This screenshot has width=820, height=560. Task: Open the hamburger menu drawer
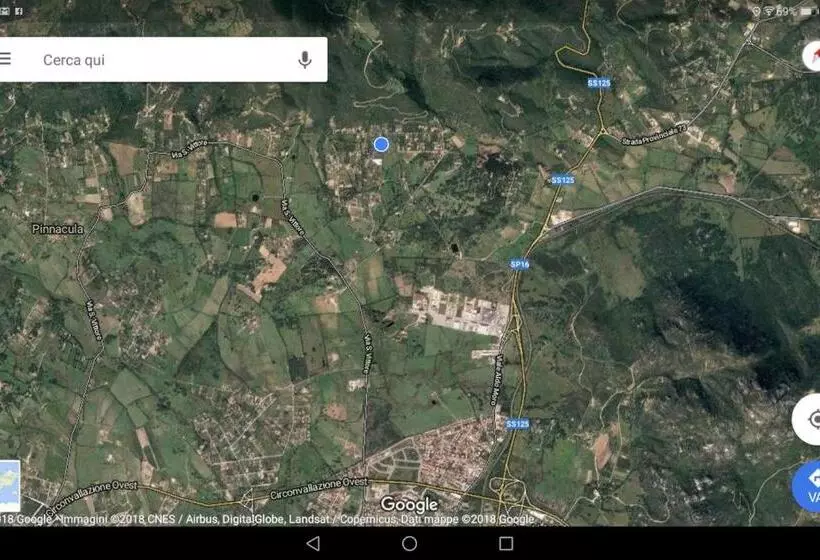click(6, 59)
